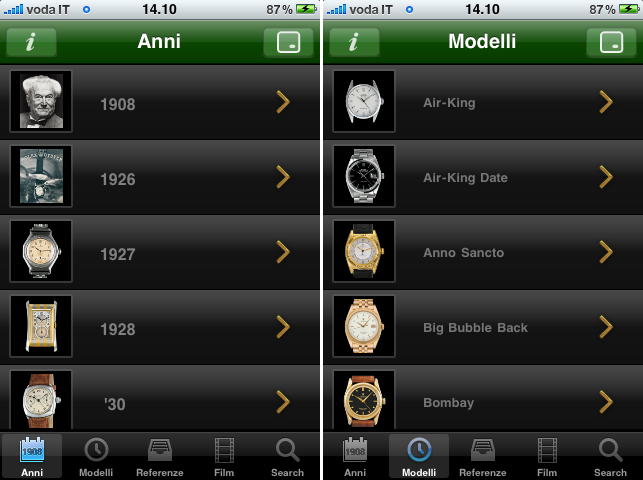Tap the info button on the Anni screen
The image size is (643, 480).
click(x=31, y=43)
